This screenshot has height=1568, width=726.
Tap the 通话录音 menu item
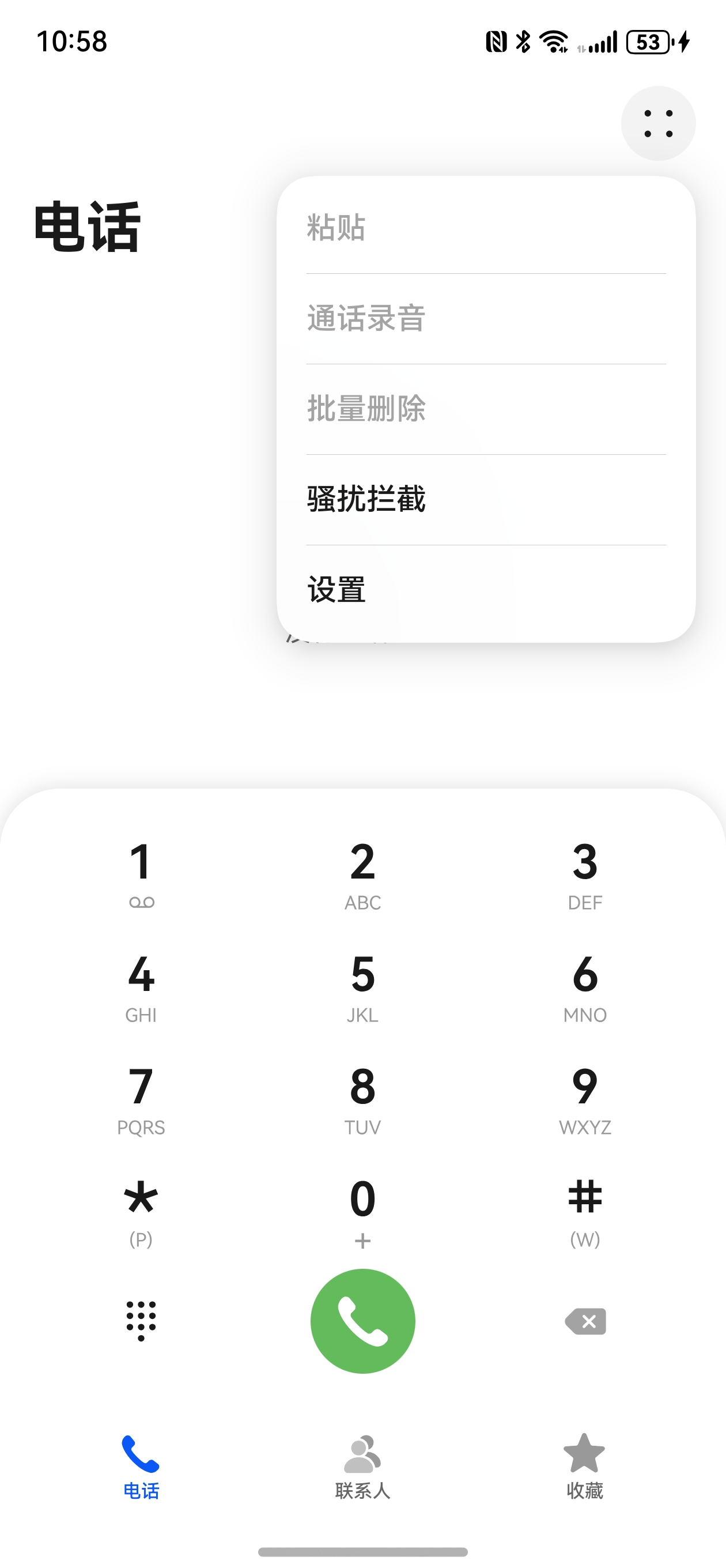366,319
